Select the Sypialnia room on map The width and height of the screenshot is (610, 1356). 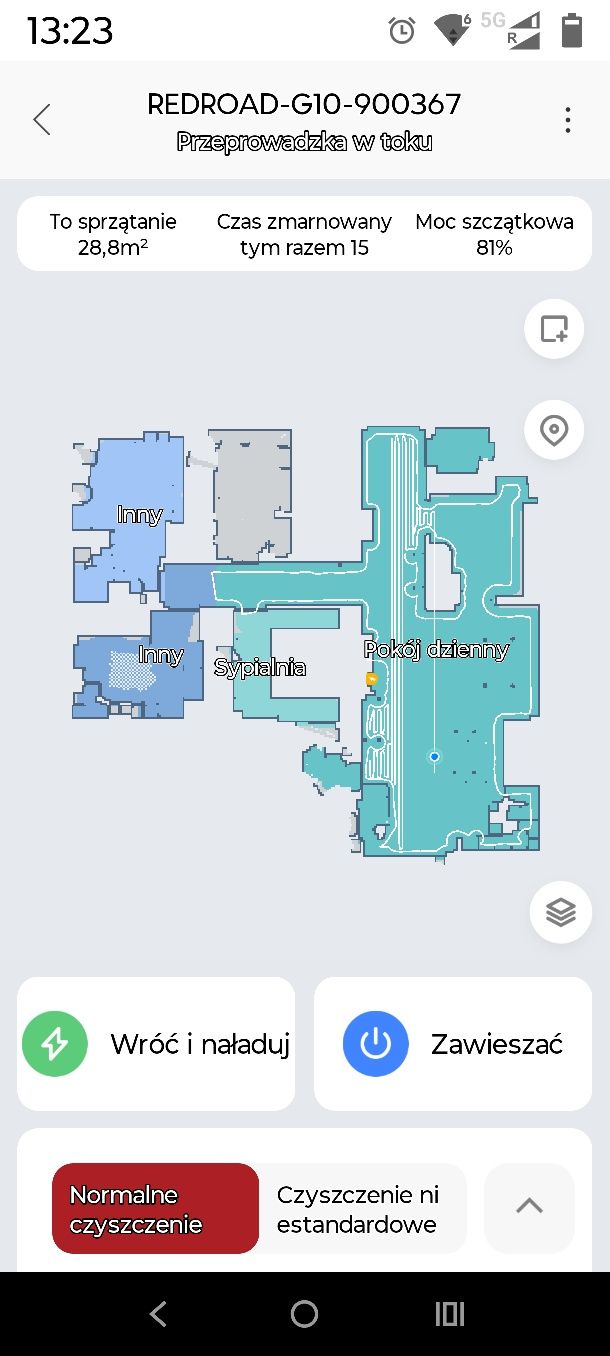260,668
